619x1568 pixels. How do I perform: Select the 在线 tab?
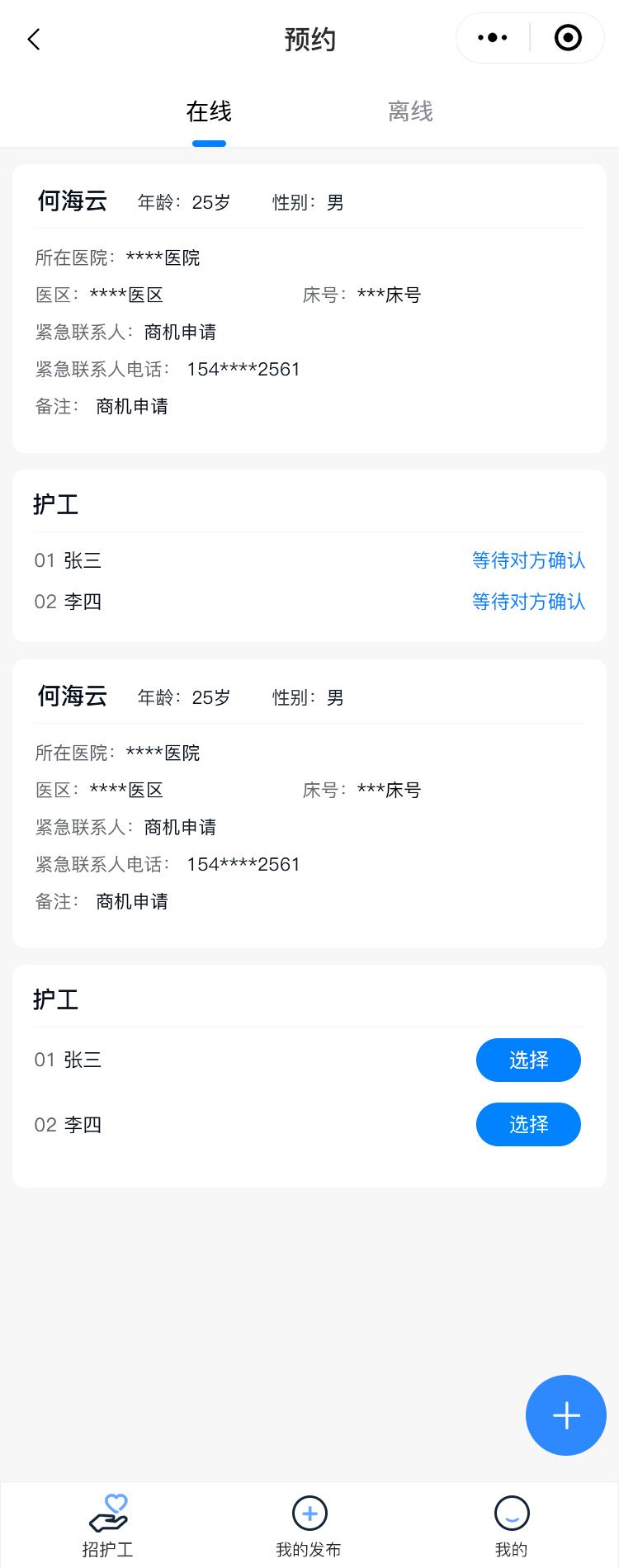pos(209,111)
